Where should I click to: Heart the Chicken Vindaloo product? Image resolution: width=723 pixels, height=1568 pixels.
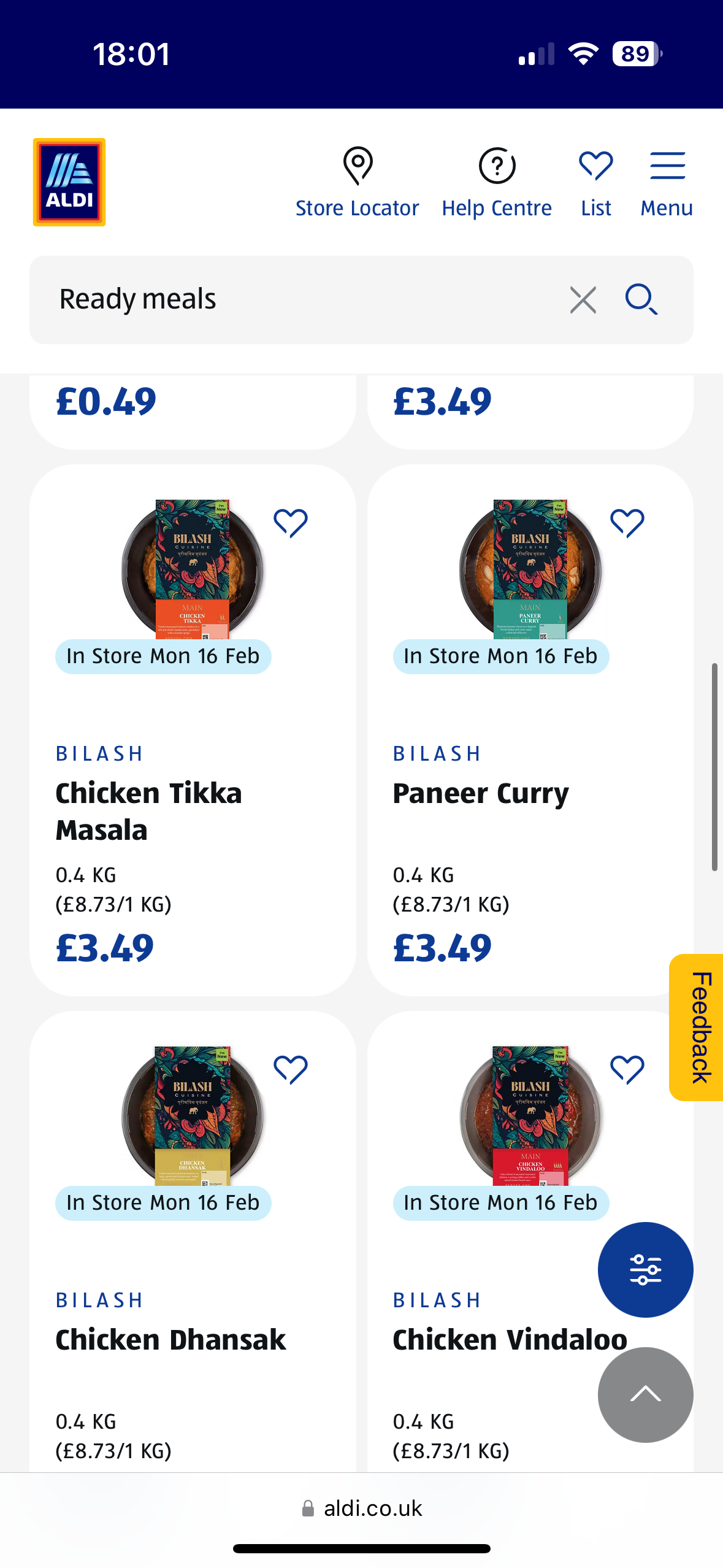click(x=627, y=1070)
